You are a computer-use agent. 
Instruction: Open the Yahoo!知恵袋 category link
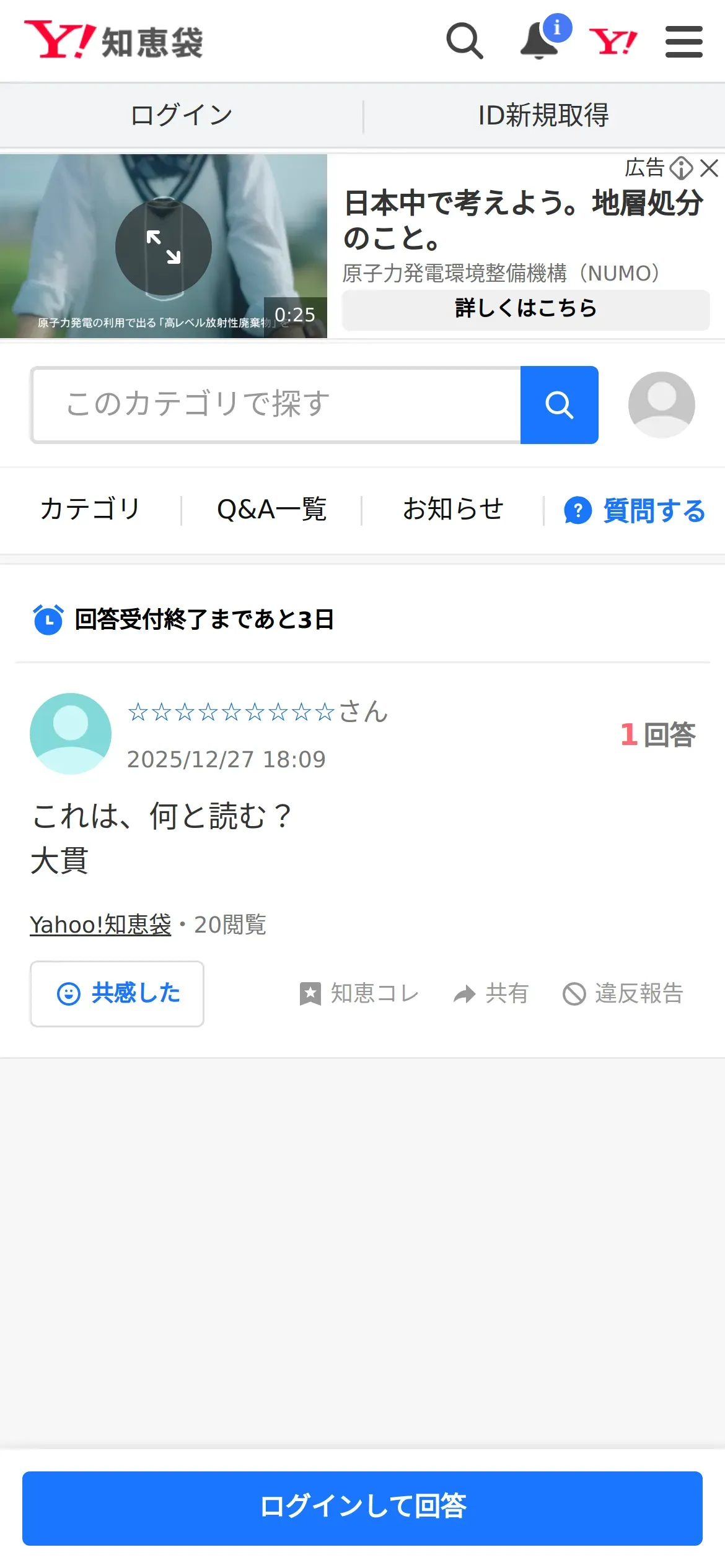(x=100, y=925)
